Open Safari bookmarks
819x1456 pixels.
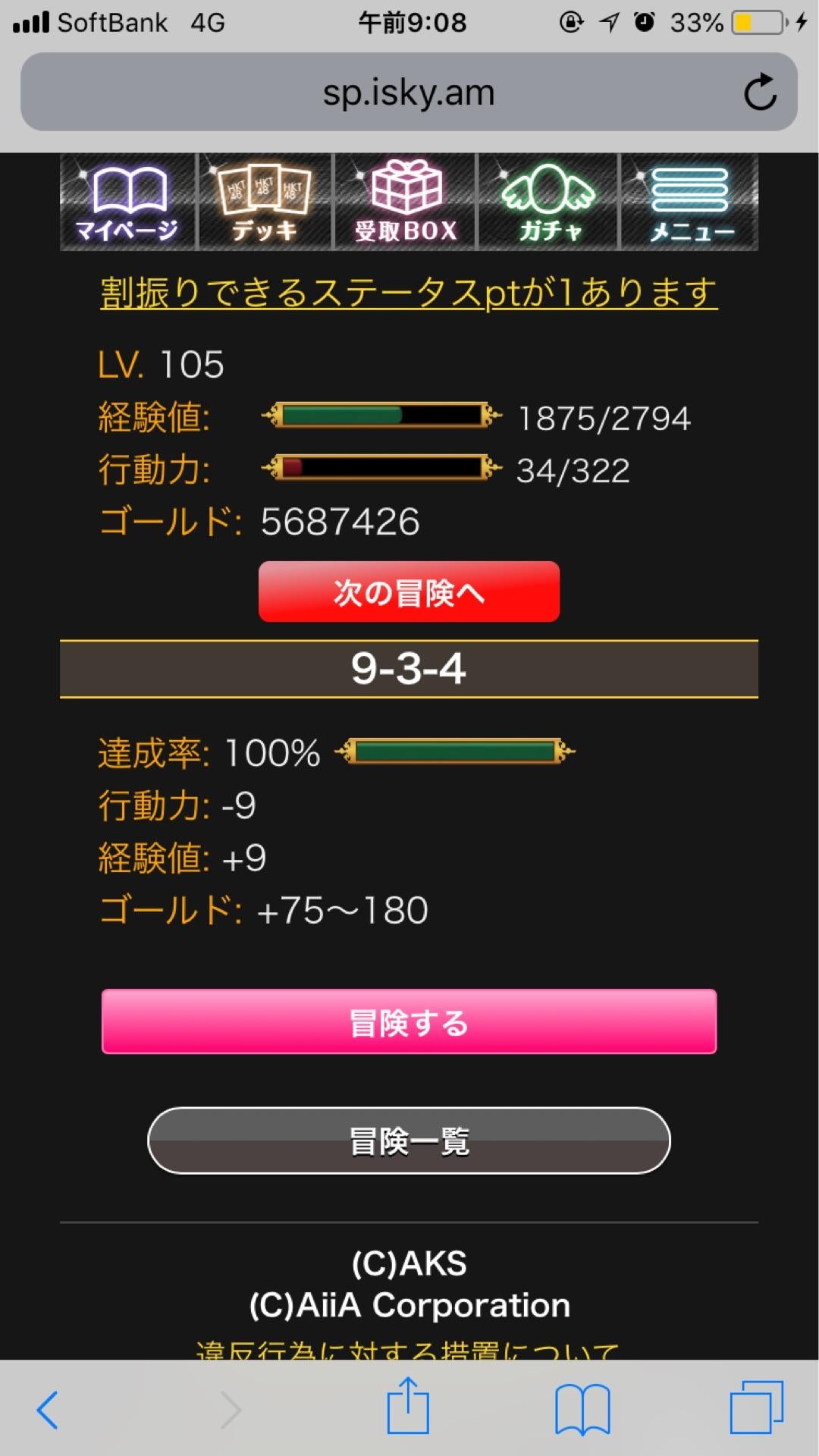[582, 1410]
